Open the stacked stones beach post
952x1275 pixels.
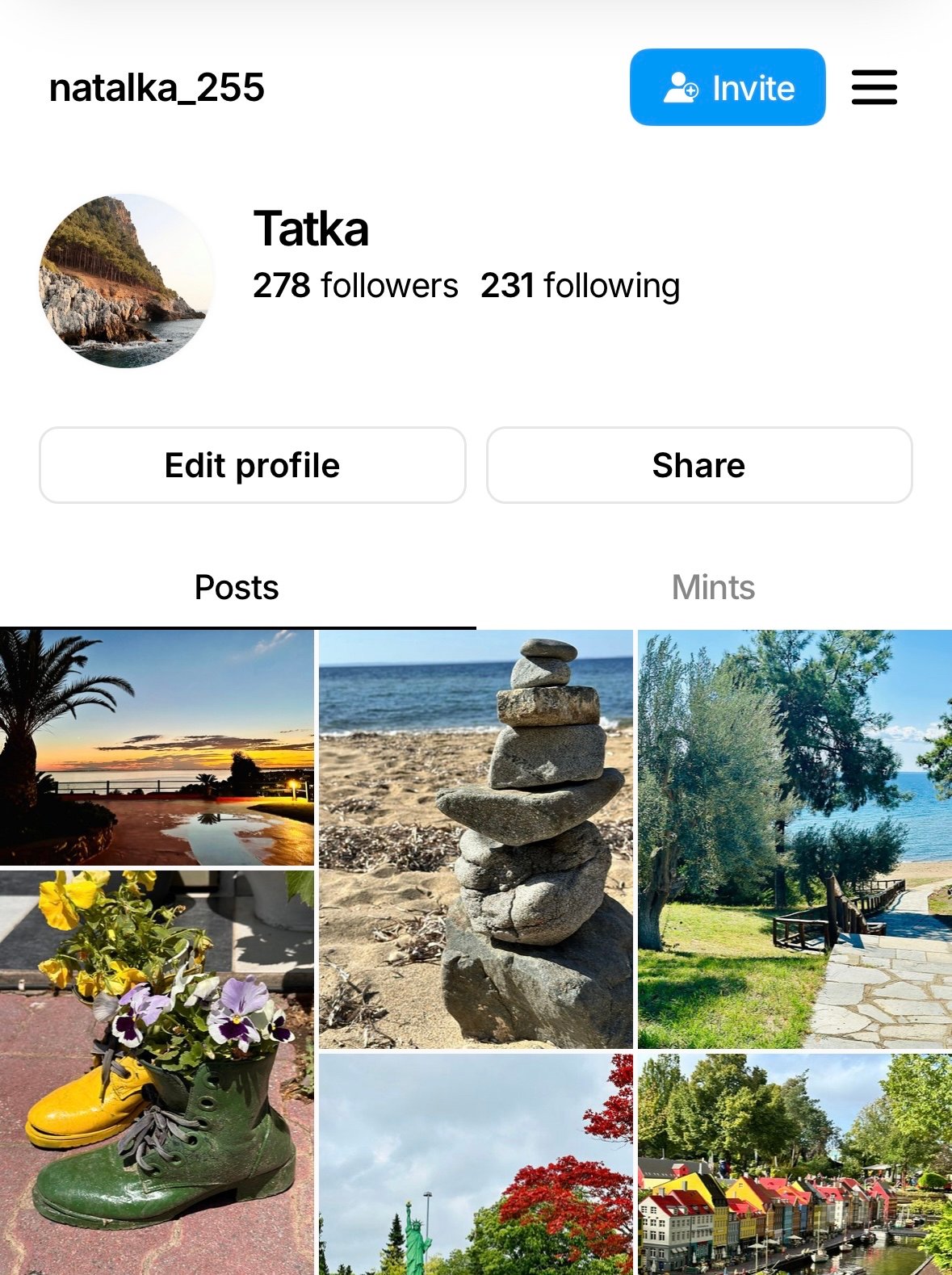[x=476, y=839]
